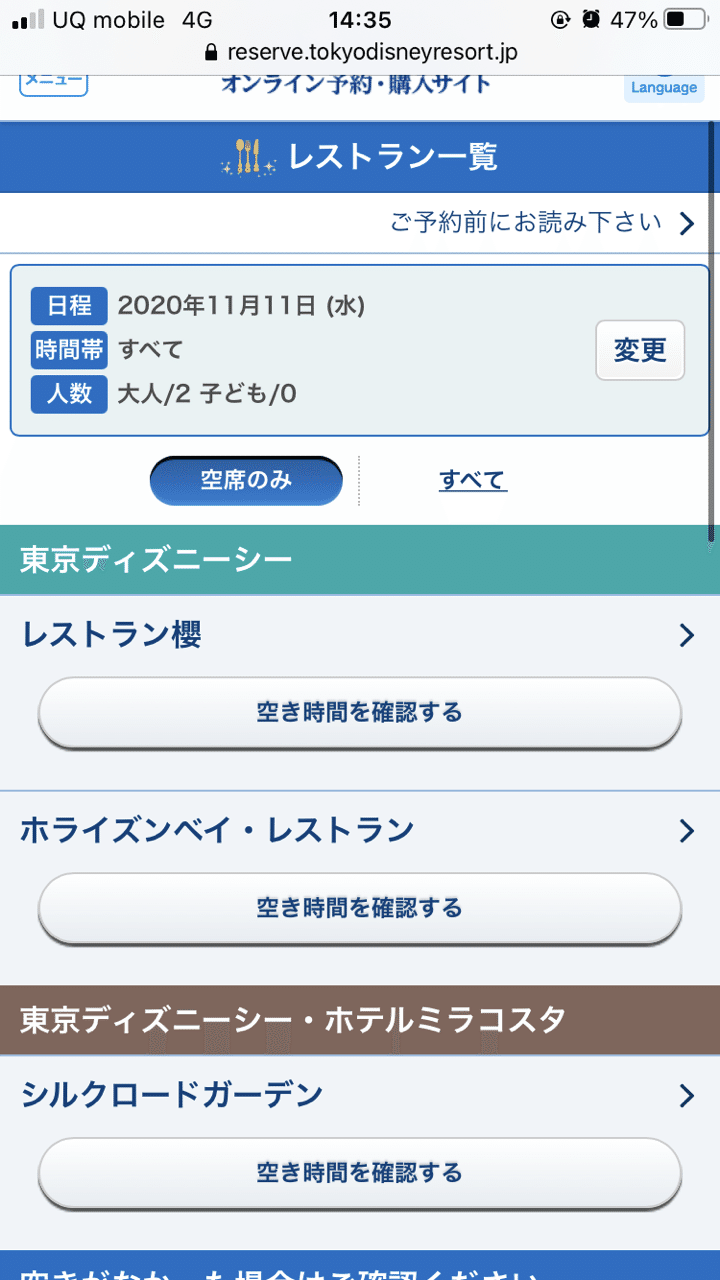Open シルクロードガーデン details
The width and height of the screenshot is (720, 1280).
click(359, 1095)
